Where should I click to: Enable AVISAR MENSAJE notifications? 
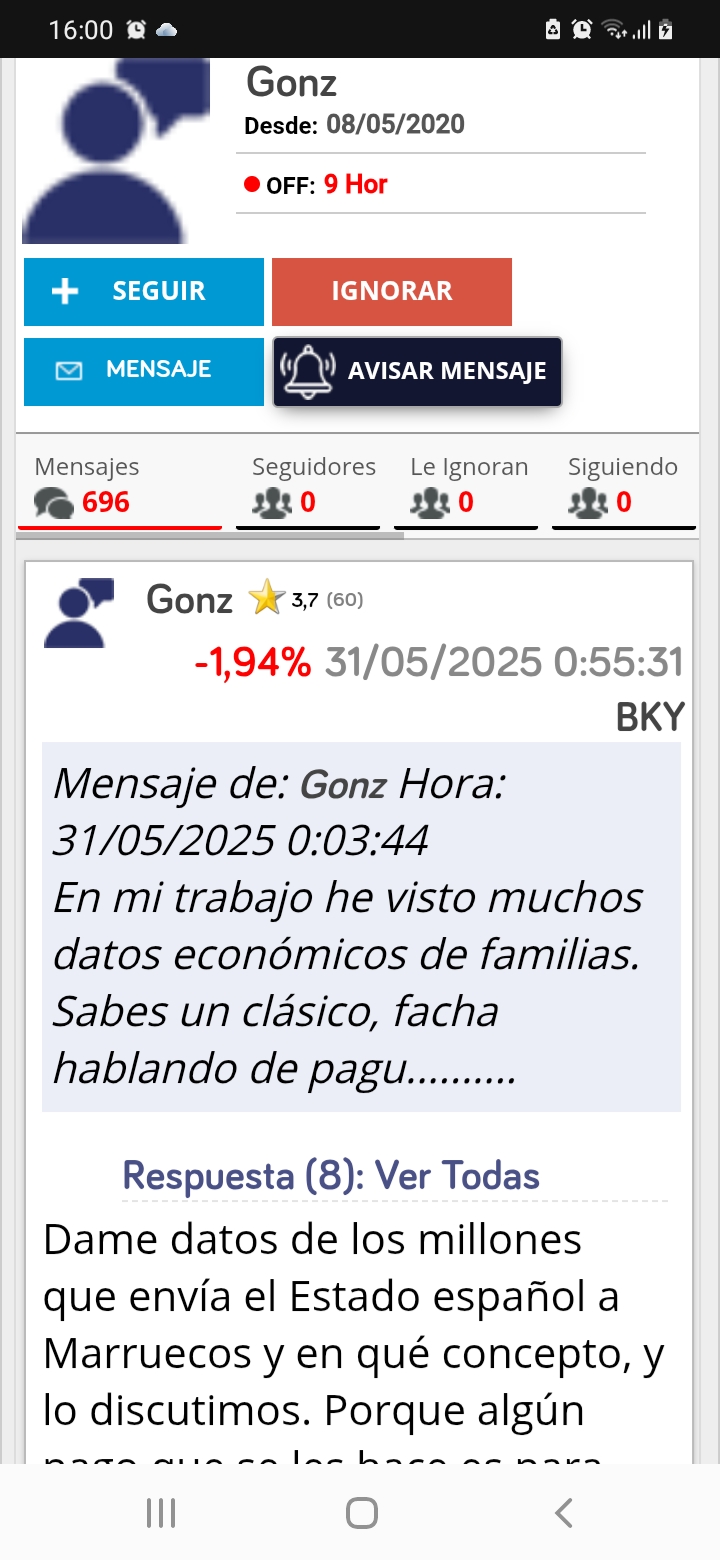coord(417,371)
